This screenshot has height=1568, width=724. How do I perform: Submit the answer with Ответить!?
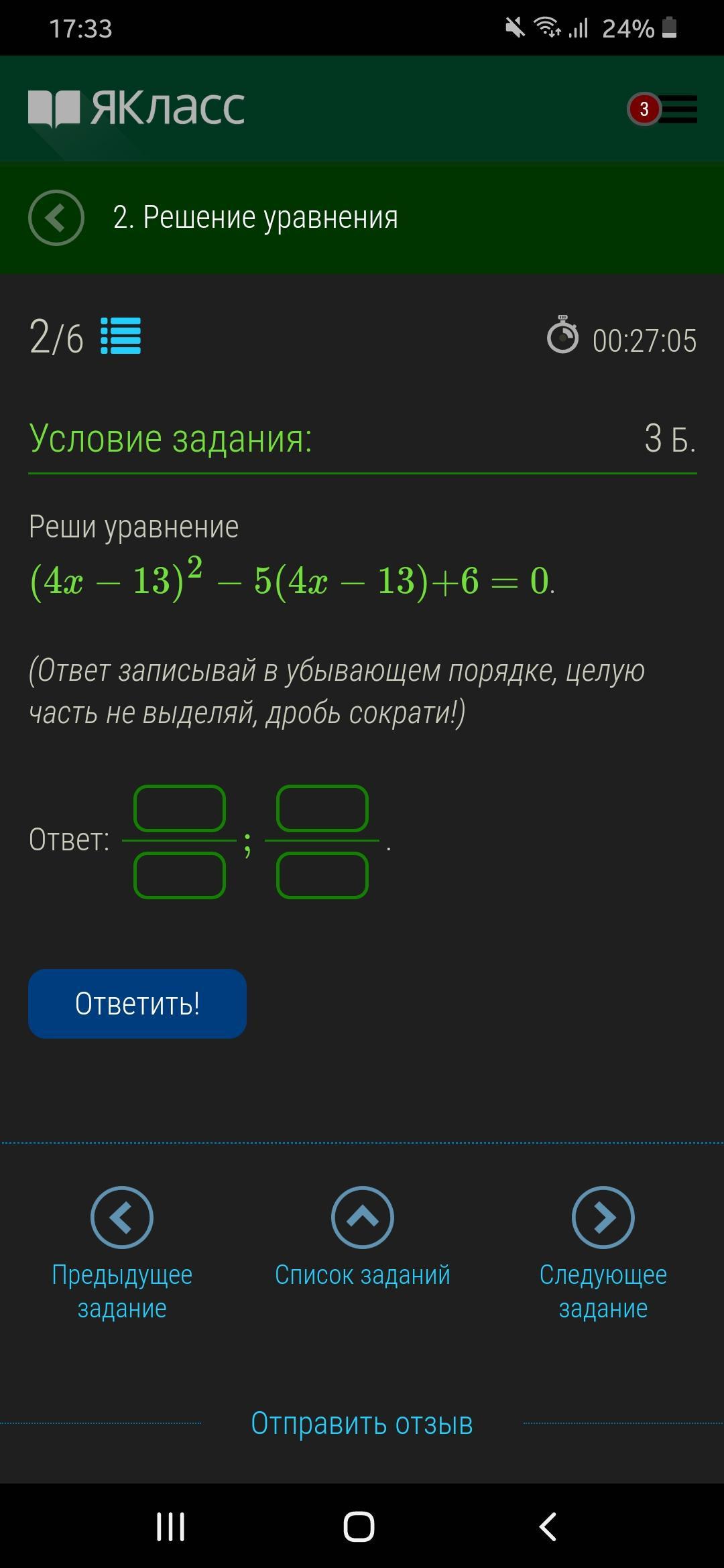pyautogui.click(x=137, y=1004)
